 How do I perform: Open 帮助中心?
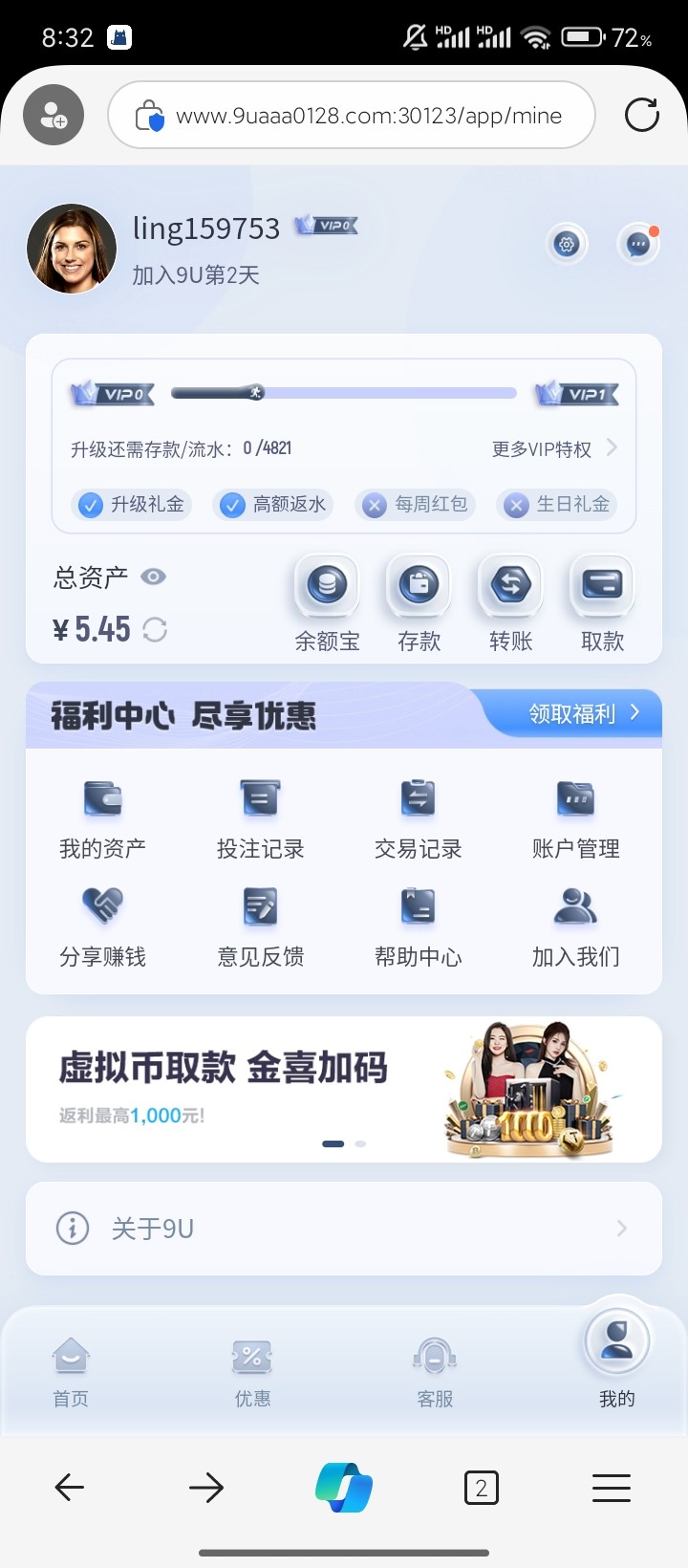pyautogui.click(x=418, y=926)
